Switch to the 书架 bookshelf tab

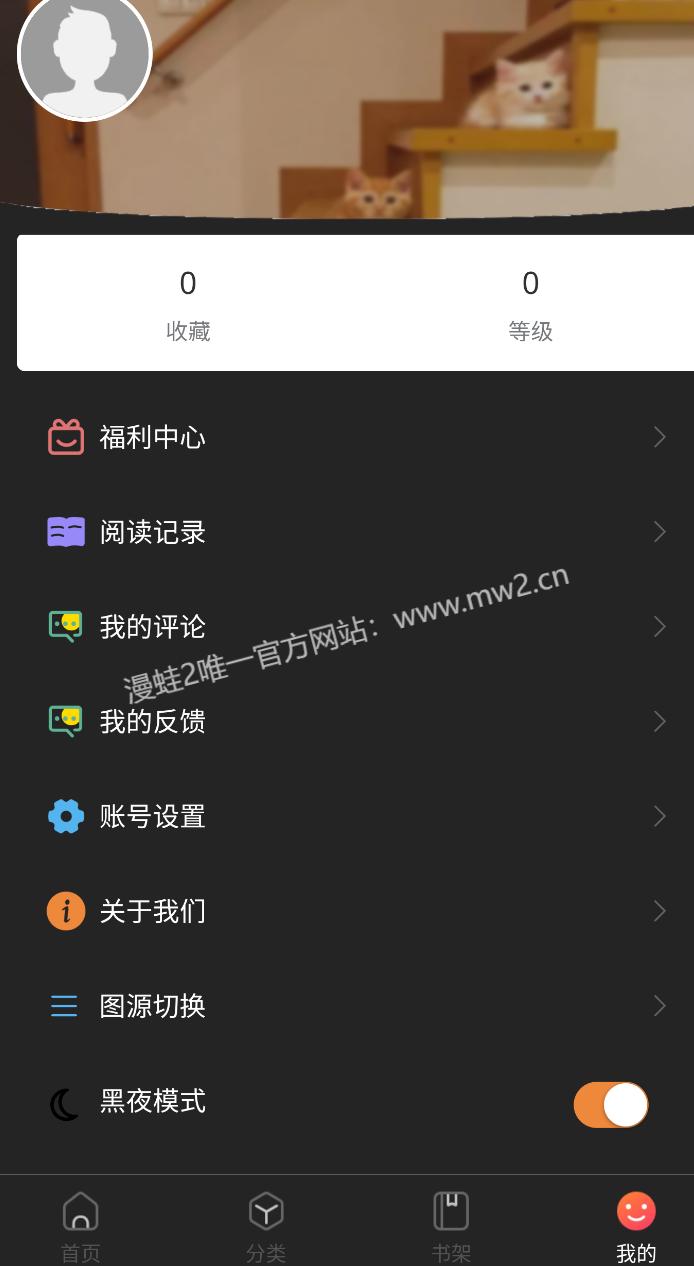point(451,1225)
